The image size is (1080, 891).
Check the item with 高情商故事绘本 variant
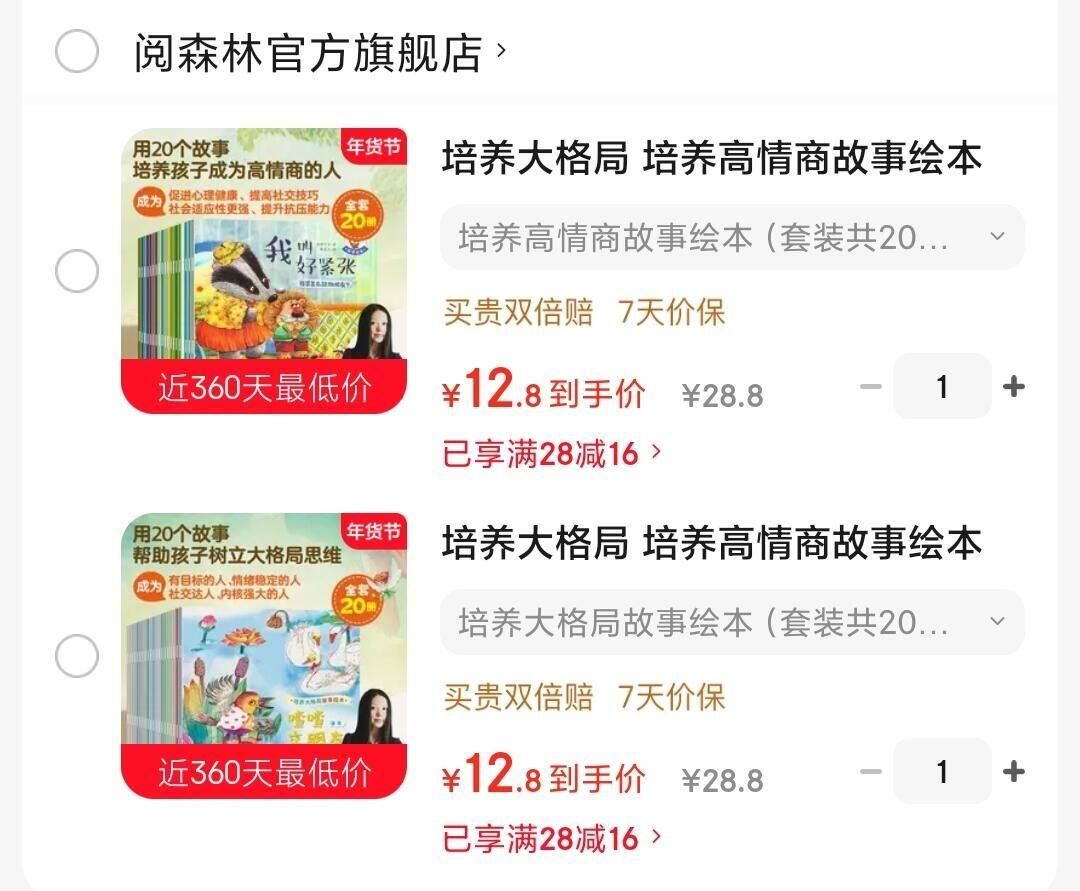coord(77,271)
